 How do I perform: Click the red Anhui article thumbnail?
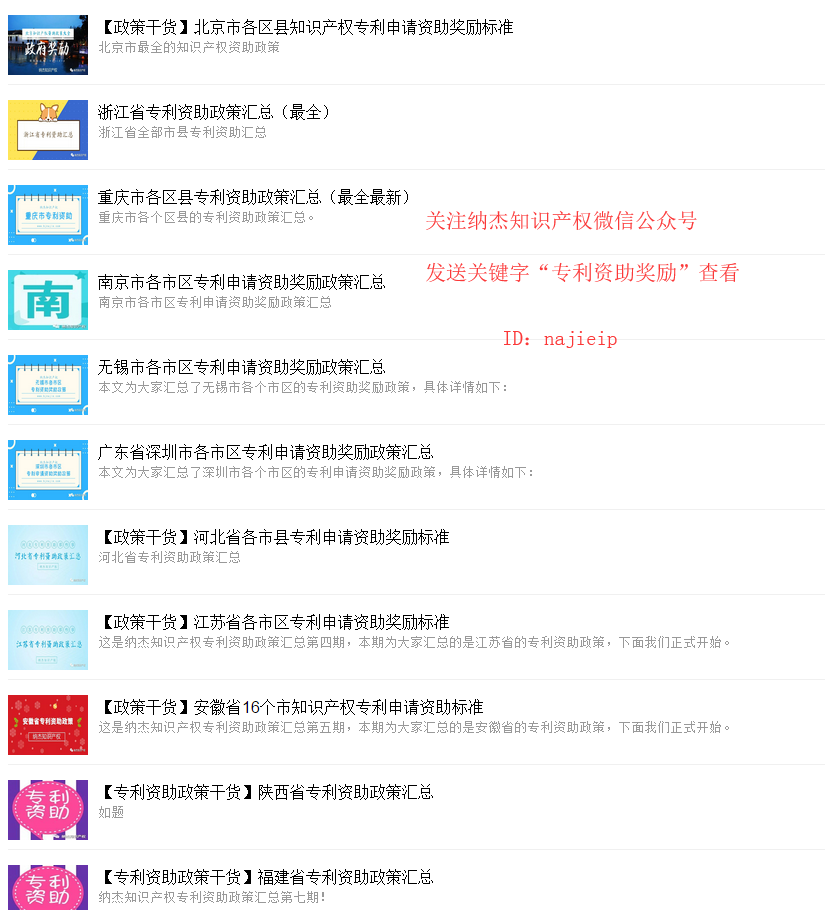click(x=47, y=724)
